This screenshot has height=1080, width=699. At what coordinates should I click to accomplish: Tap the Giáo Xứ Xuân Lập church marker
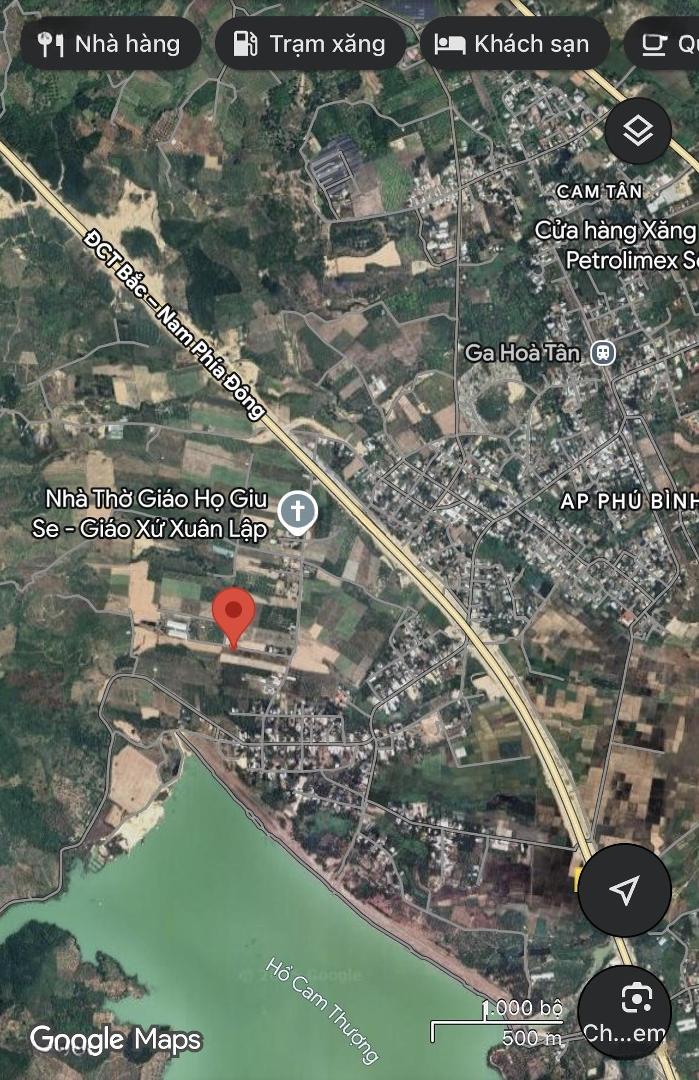(296, 512)
